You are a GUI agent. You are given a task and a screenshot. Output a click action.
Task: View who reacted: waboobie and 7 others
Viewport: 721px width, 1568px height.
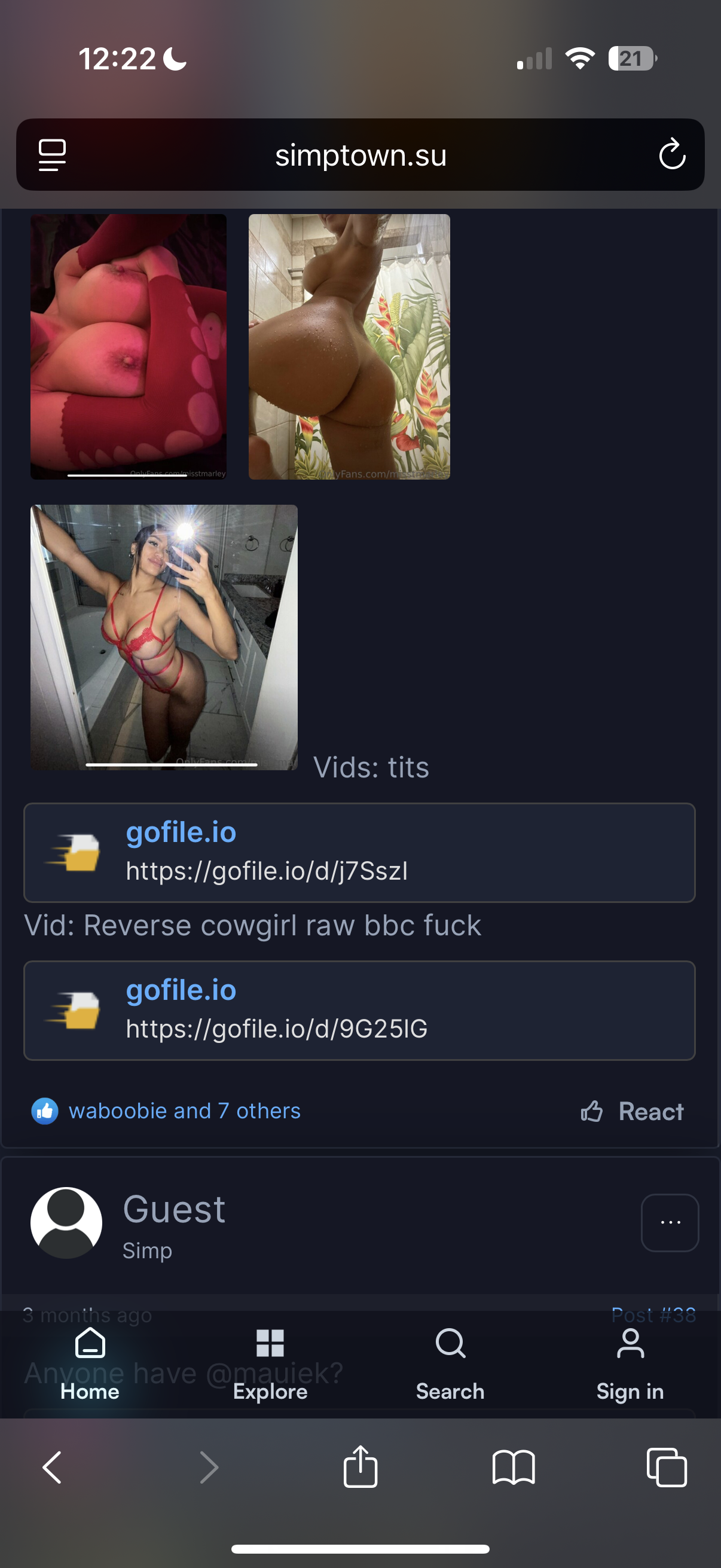(184, 1111)
